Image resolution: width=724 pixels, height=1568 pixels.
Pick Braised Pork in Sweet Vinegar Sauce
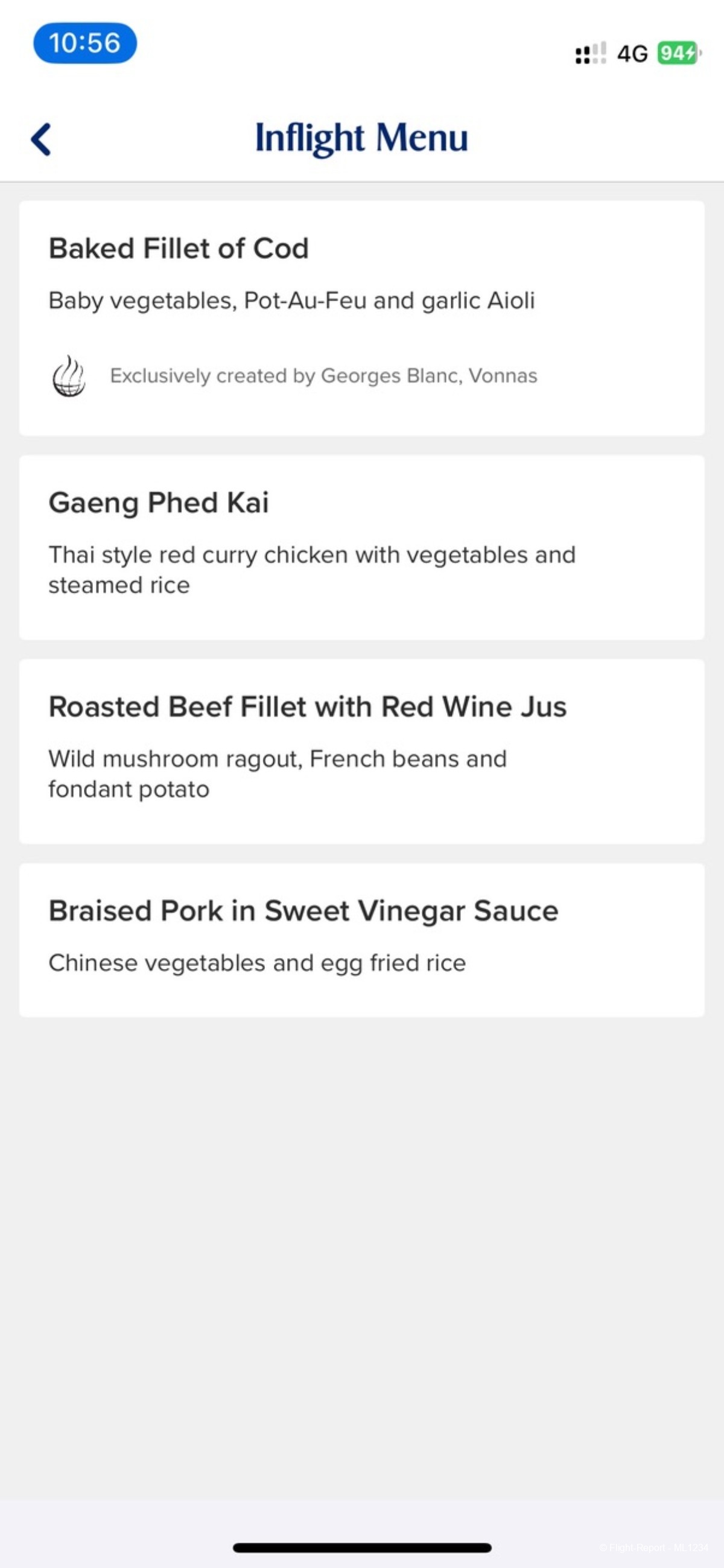[361, 940]
